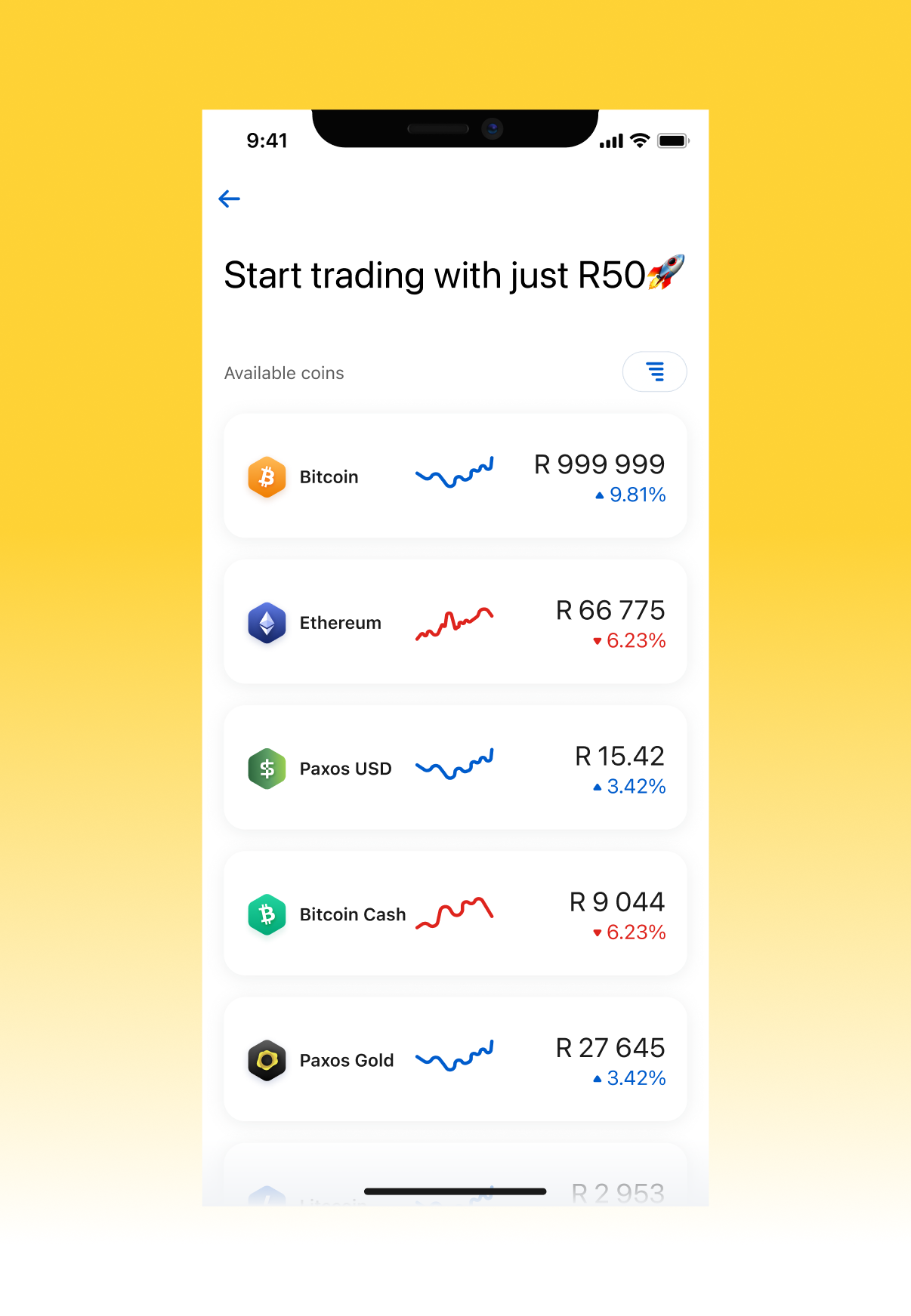Open the Bitcoin coin card
The image size is (911, 1316).
455,476
